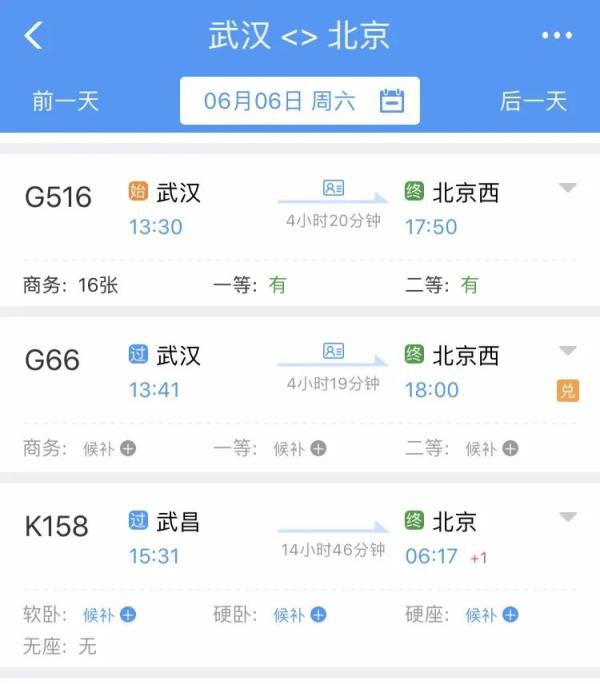This screenshot has width=600, height=684.
Task: Open train G516 details
Action: pos(58,197)
